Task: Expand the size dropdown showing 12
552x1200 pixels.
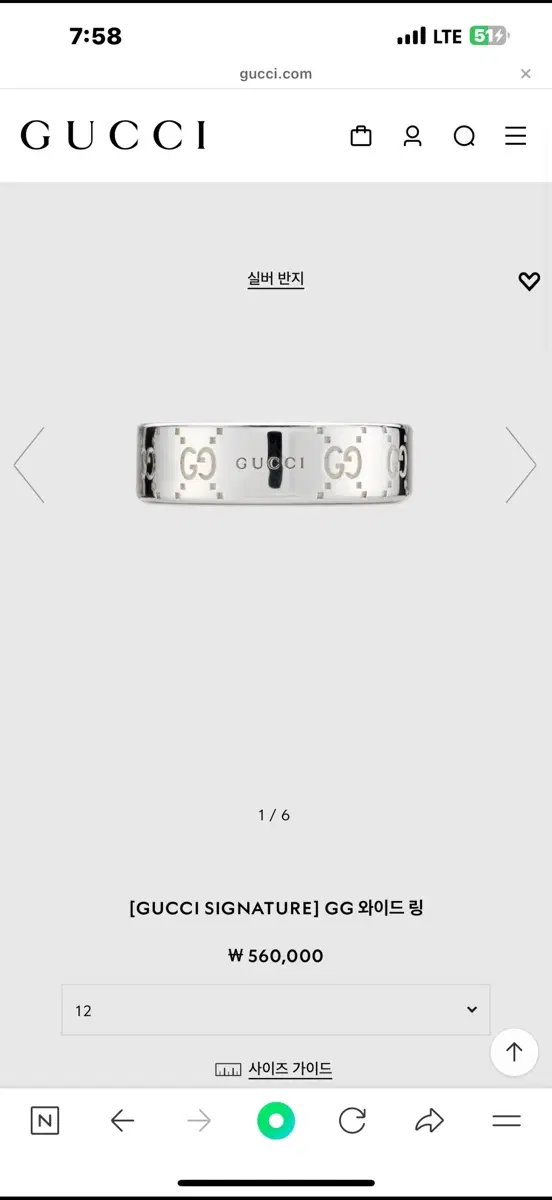Action: (x=276, y=1010)
